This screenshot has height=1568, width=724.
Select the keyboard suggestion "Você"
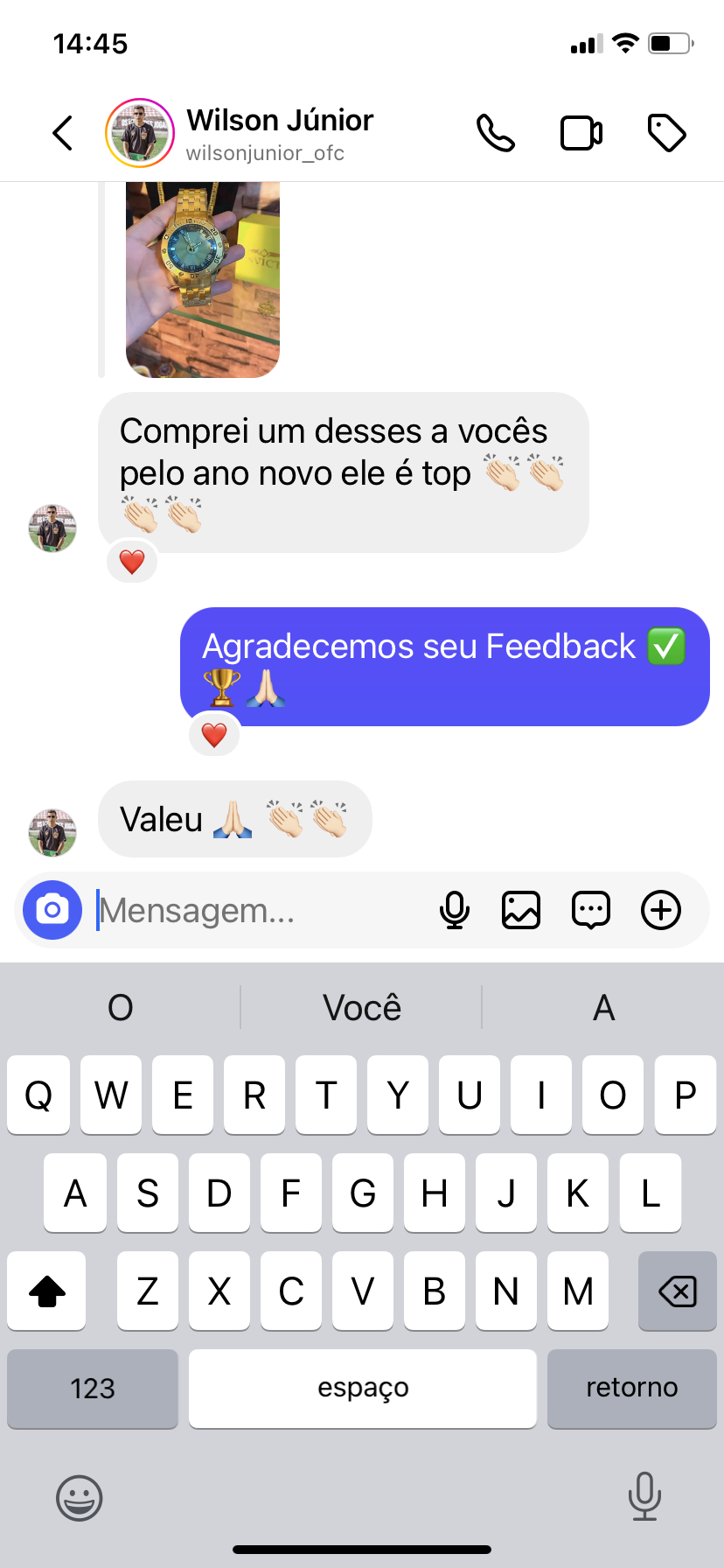tap(361, 1008)
